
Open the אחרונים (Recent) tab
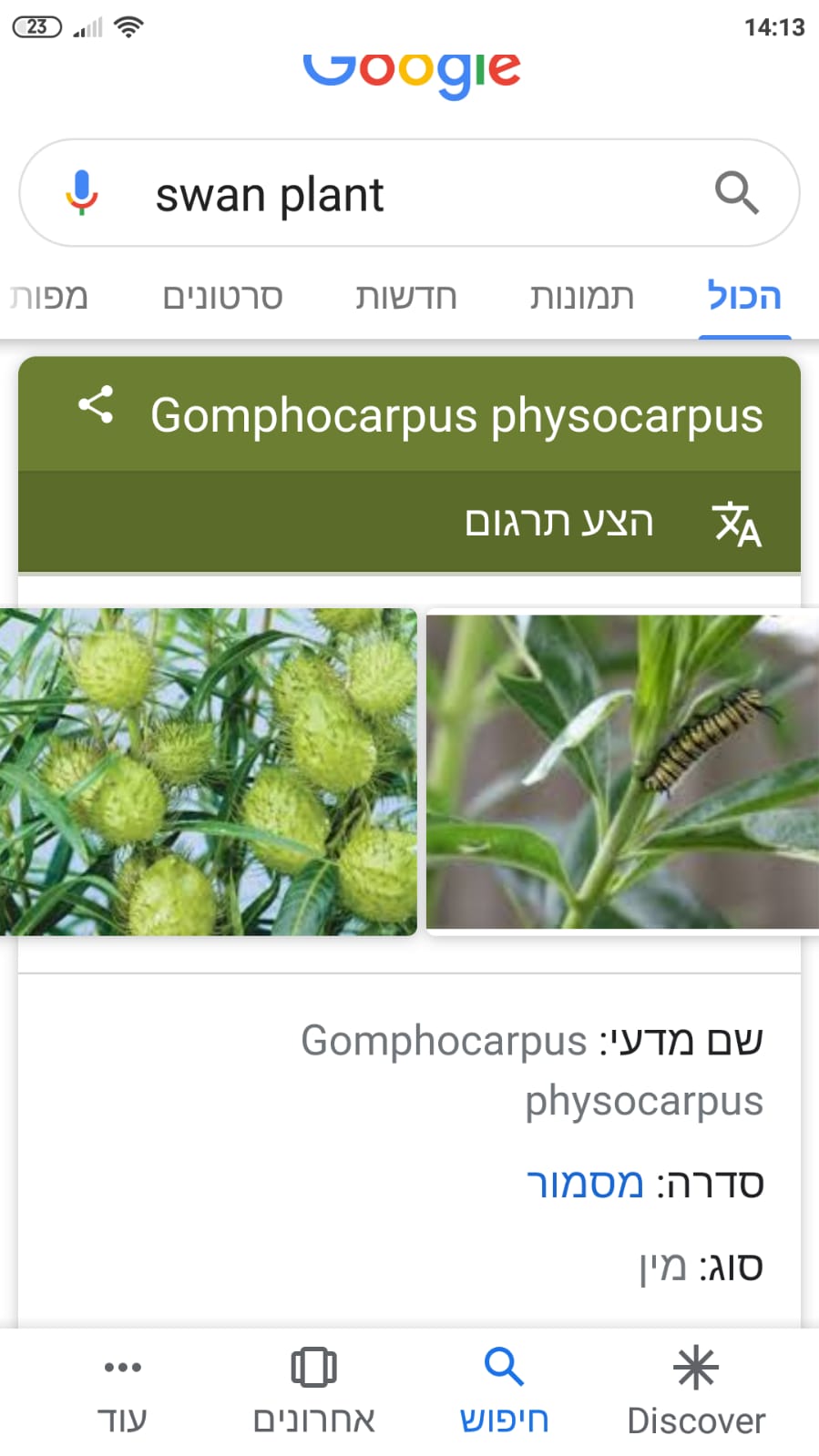pos(313,1391)
